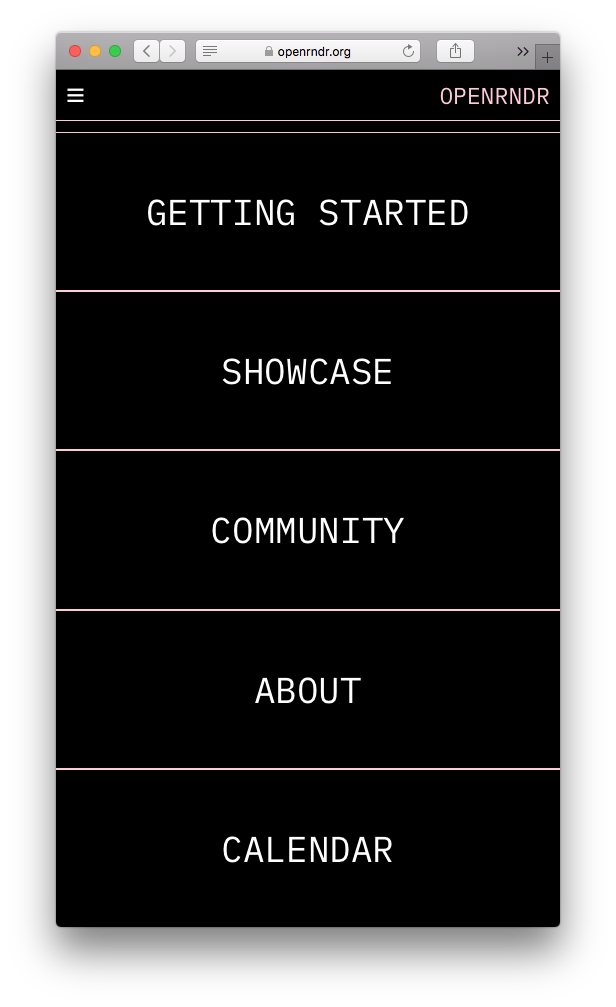Screen dimensions: 616x1007
Task: Open a new browser tab
Action: [547, 57]
